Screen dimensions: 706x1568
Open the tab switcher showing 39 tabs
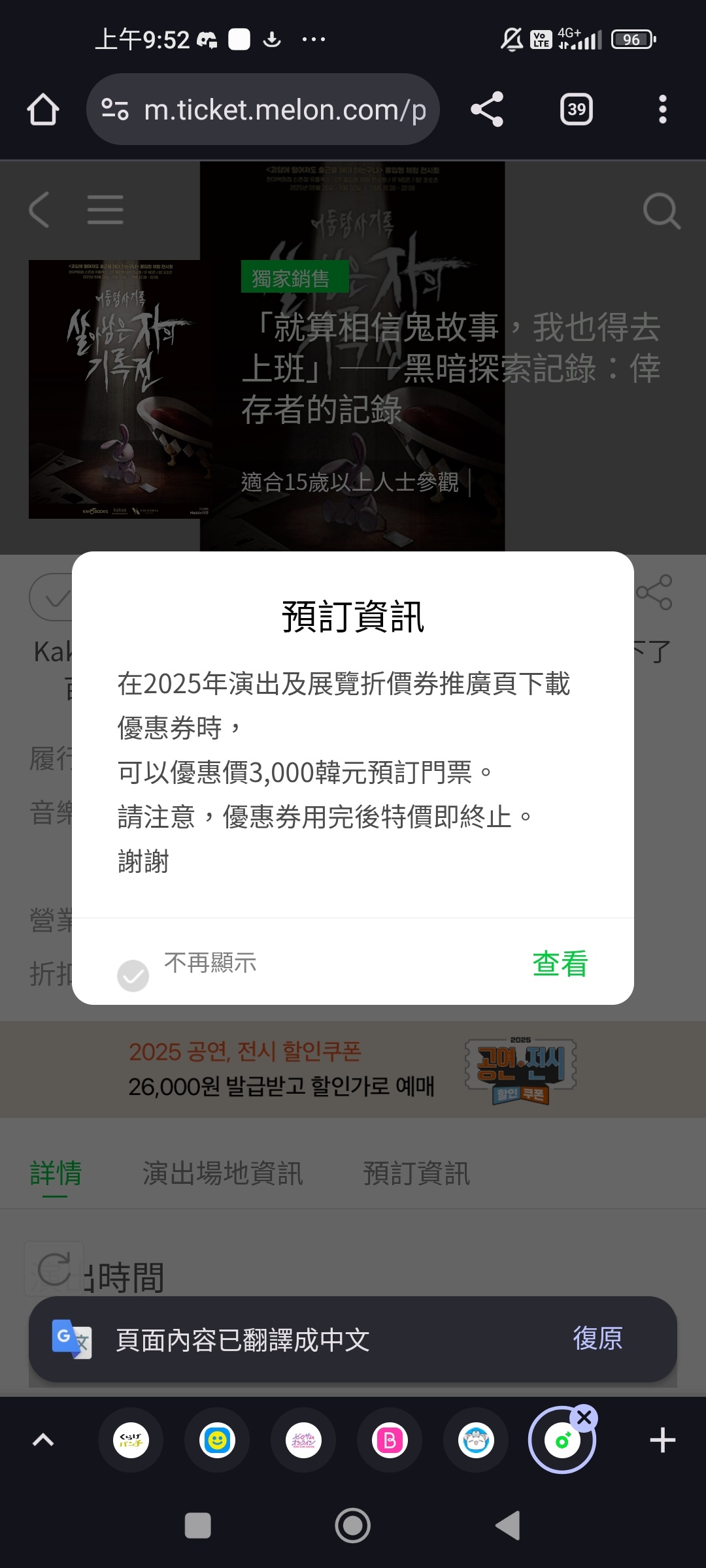tap(576, 109)
